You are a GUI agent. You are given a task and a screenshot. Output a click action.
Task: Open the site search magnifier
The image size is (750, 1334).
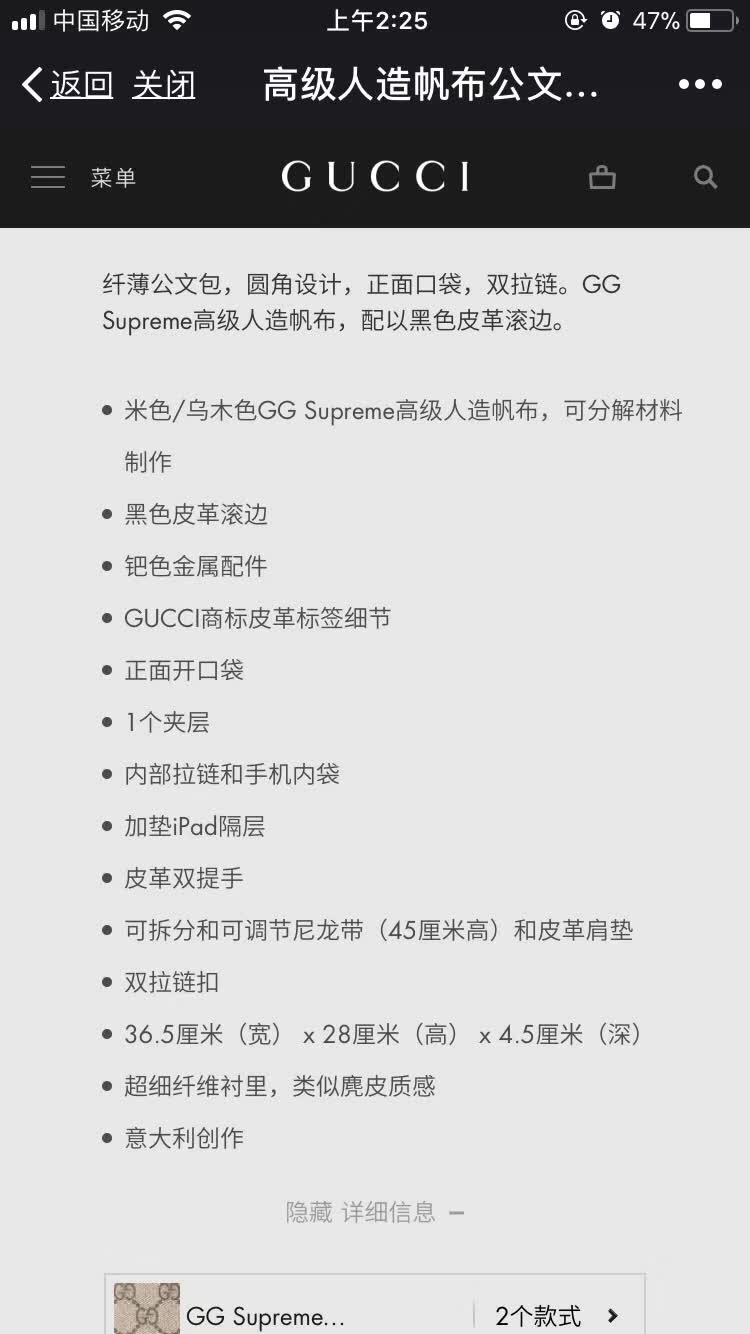(x=706, y=178)
